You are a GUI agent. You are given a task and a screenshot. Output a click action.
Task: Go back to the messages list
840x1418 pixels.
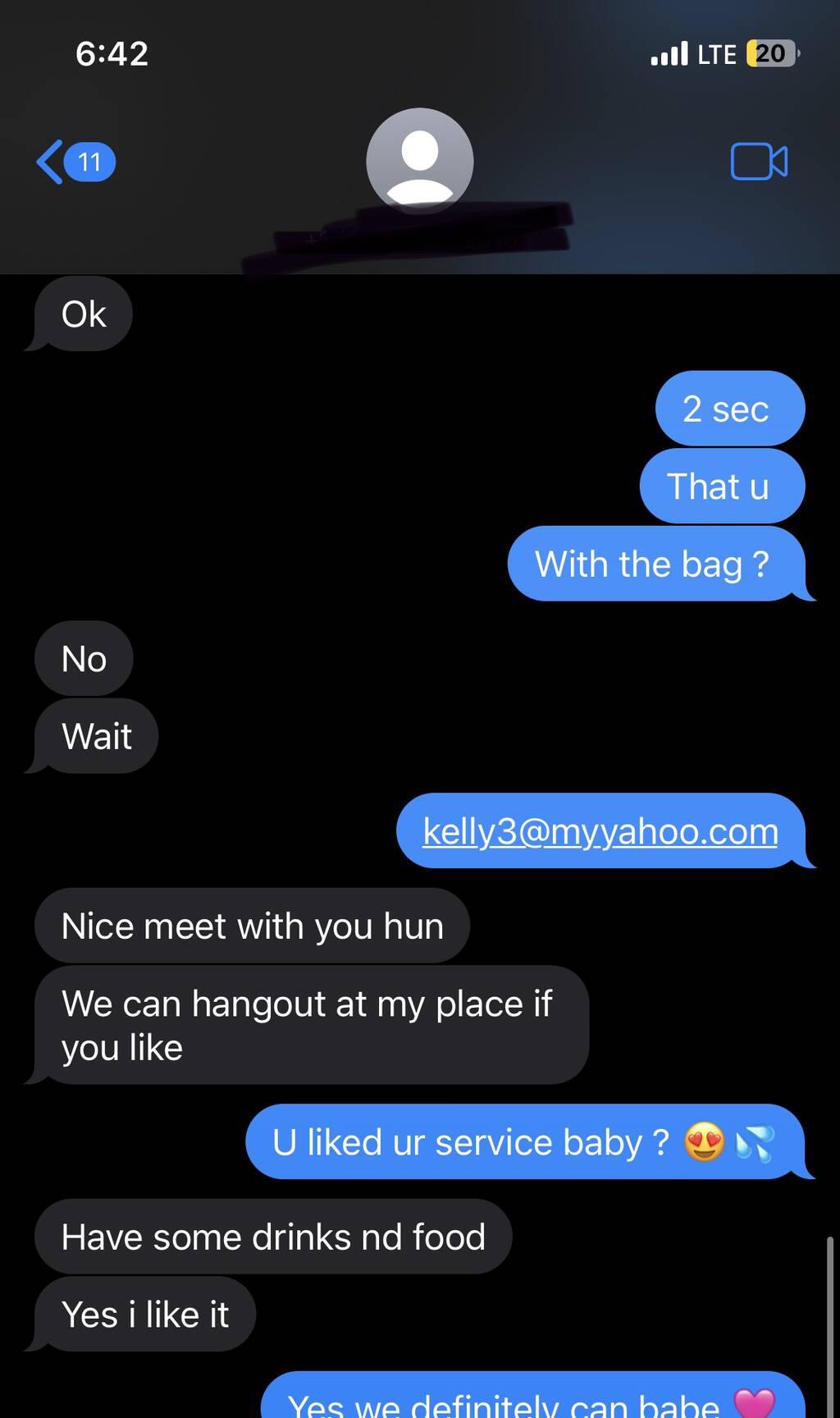pos(75,162)
